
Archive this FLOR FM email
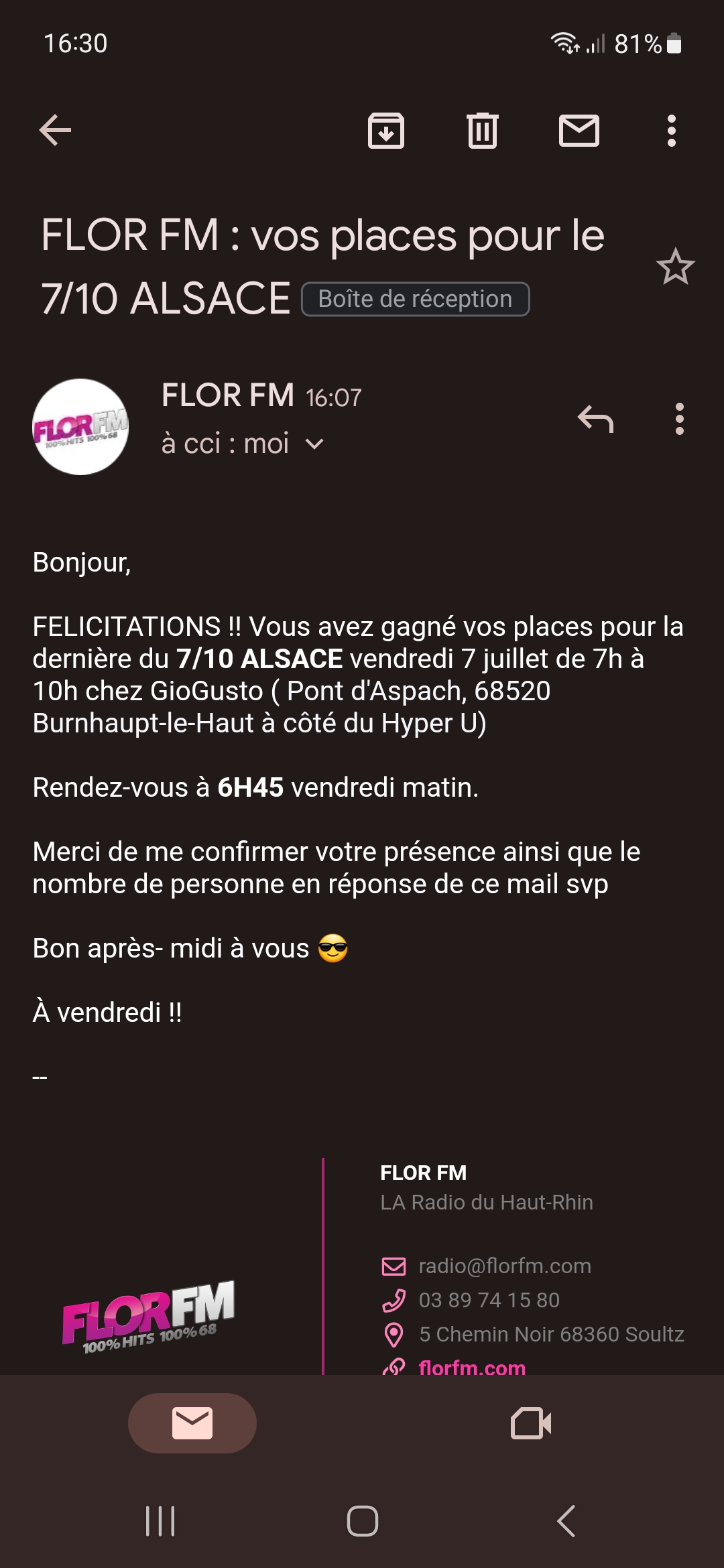pyautogui.click(x=386, y=130)
